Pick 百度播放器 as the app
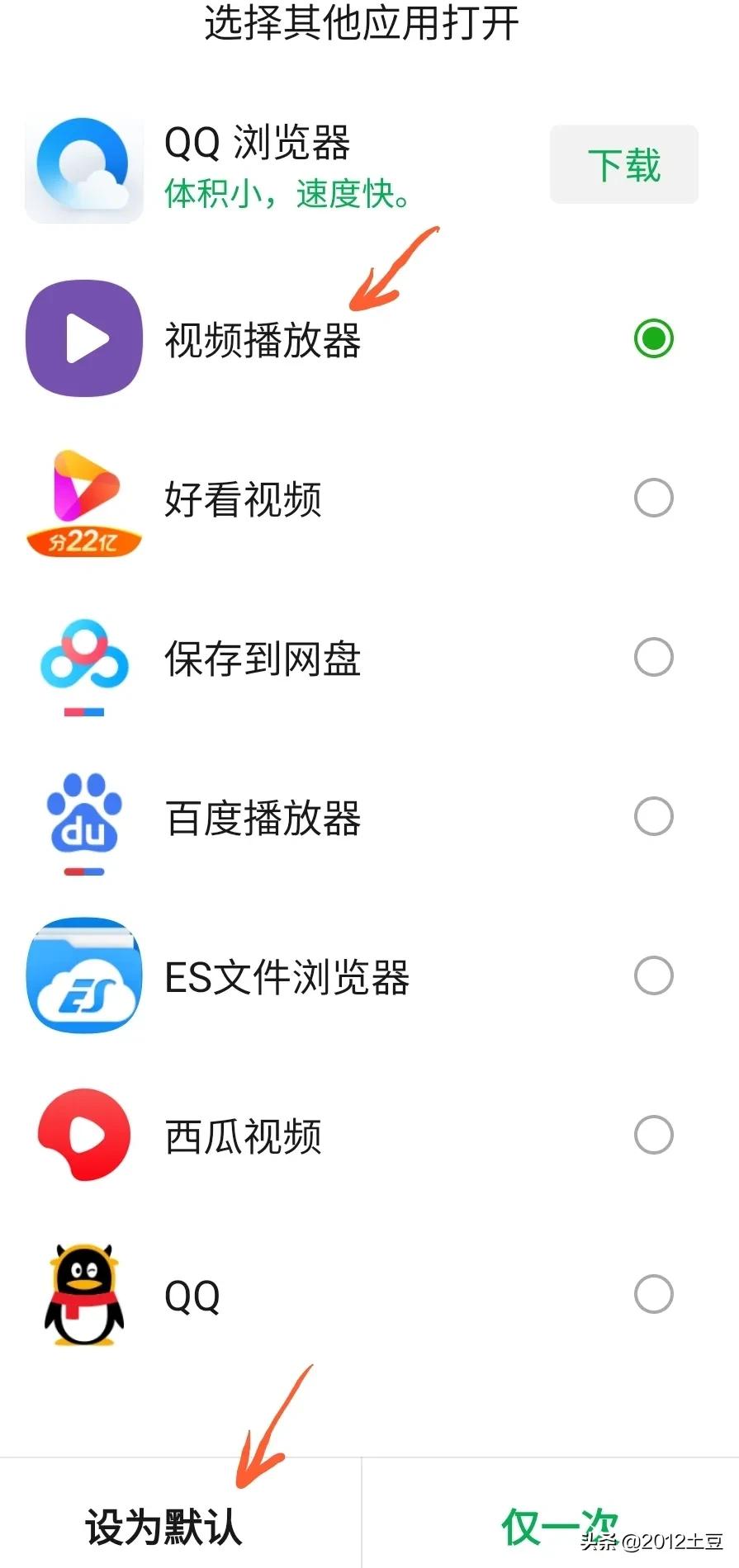The height and width of the screenshot is (1568, 739). point(369,817)
